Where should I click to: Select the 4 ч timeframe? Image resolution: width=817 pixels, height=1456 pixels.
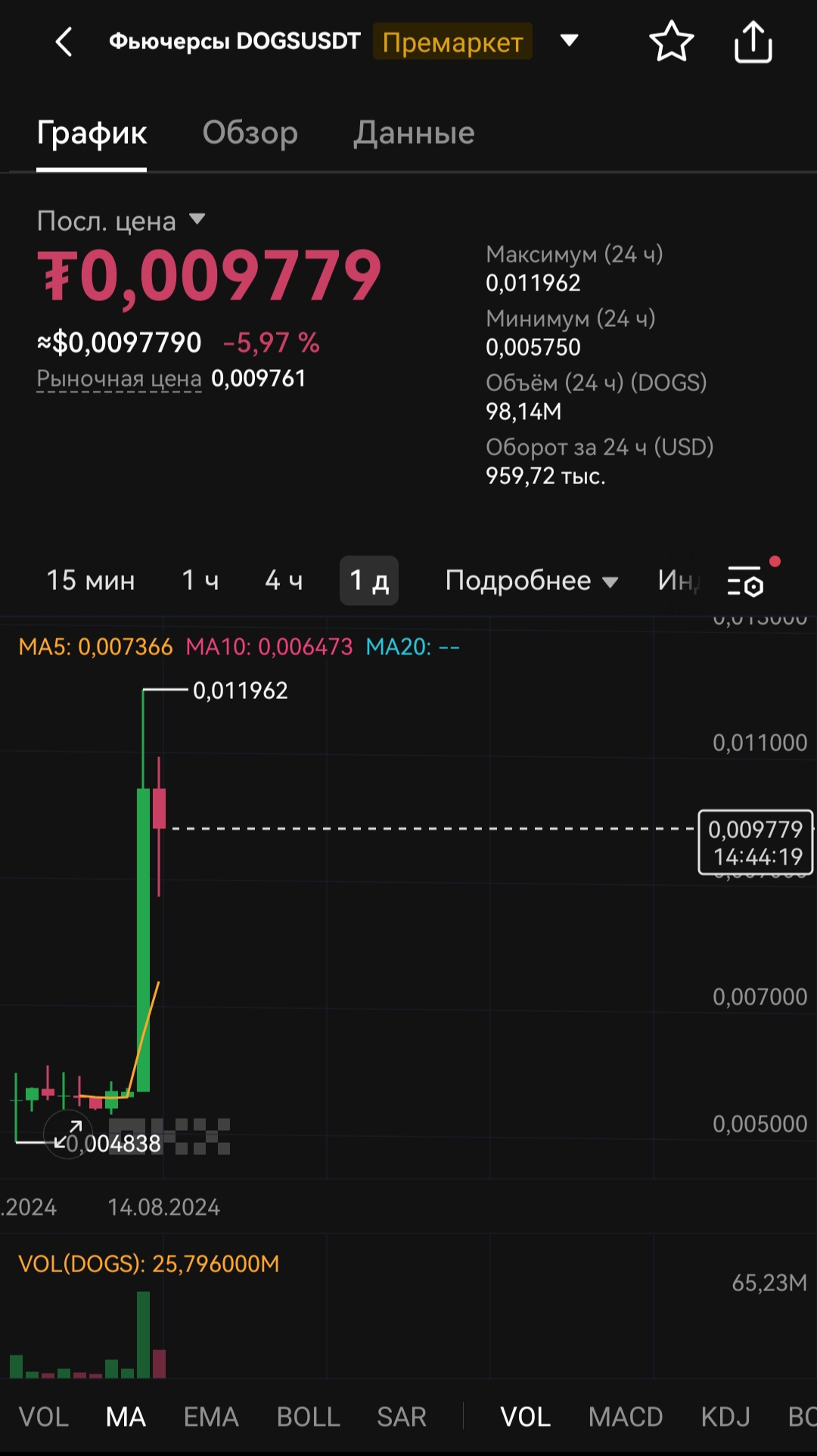[284, 581]
